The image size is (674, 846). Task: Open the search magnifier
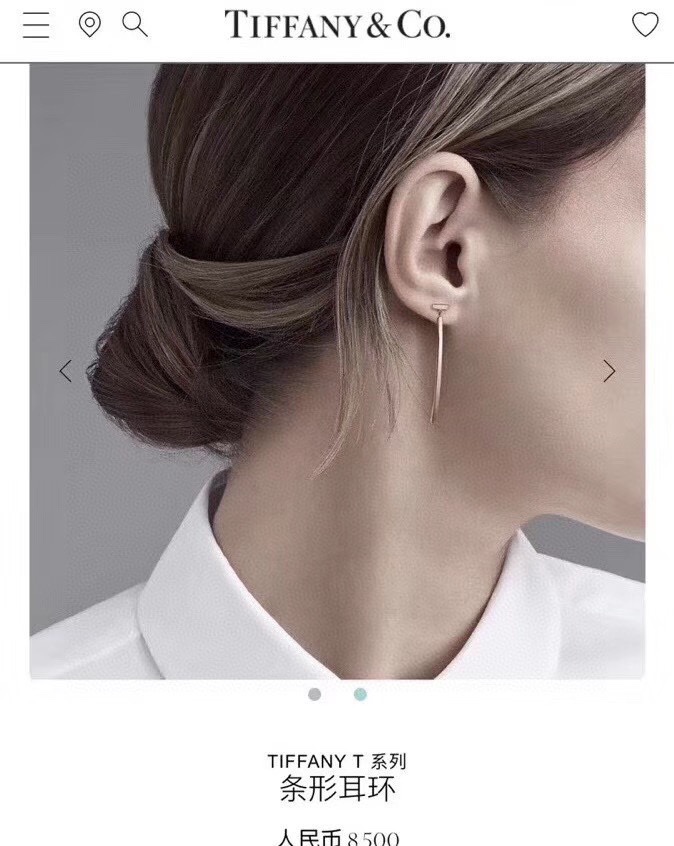135,25
